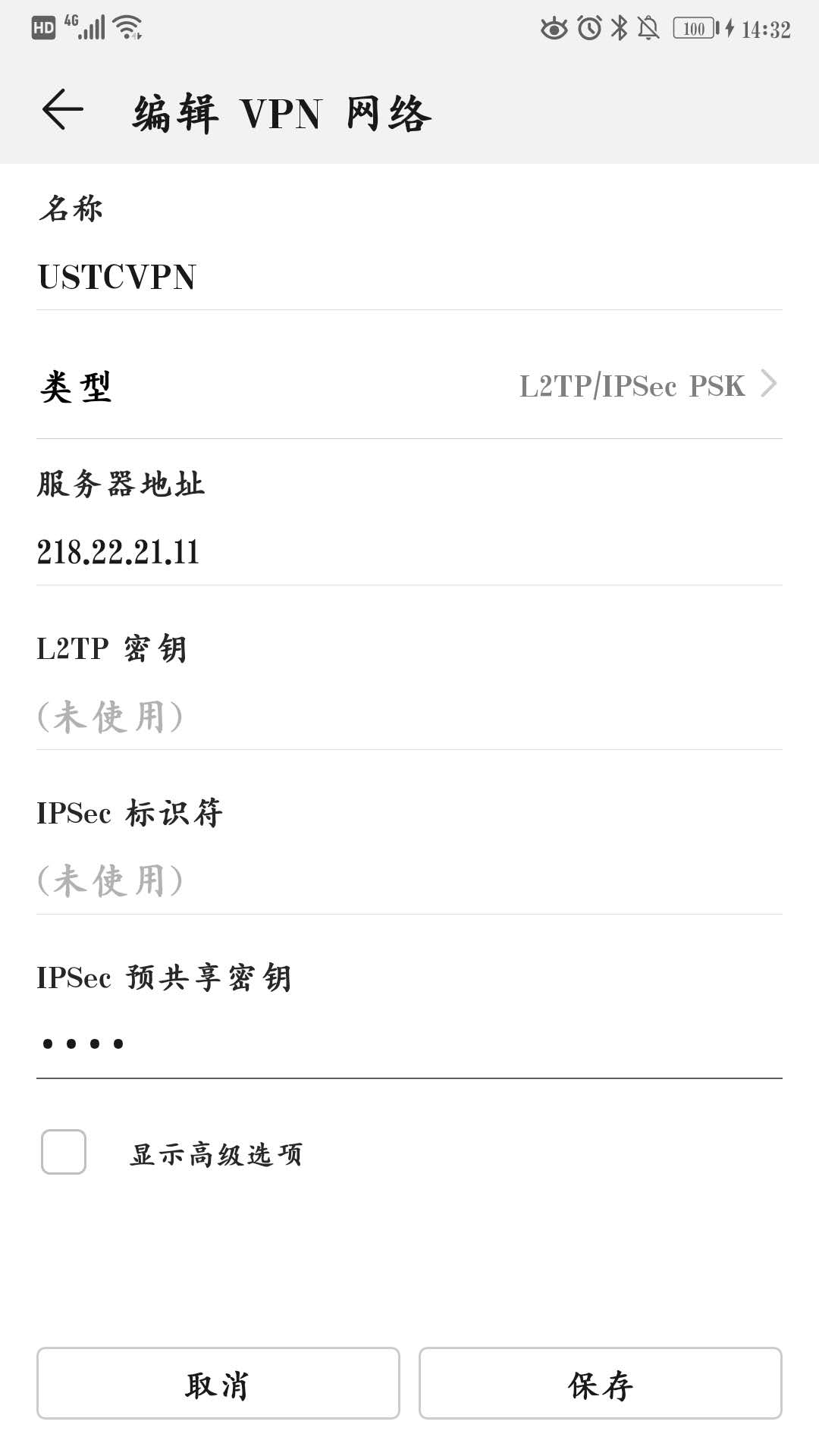This screenshot has width=819, height=1456.
Task: Check the 显示高级选项 checkbox
Action: coord(64,1152)
